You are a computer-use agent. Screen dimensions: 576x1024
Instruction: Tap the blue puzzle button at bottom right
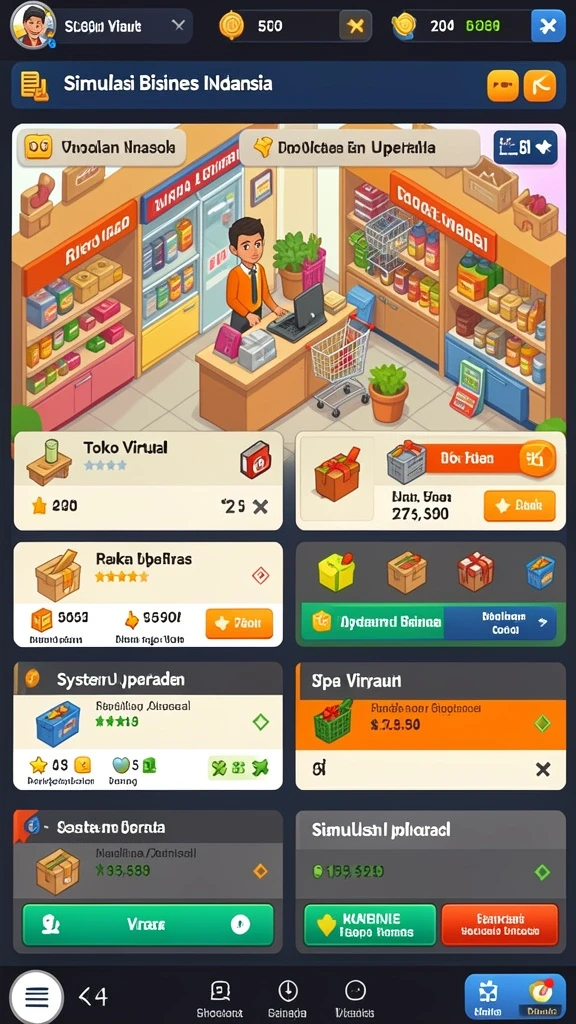tap(488, 997)
